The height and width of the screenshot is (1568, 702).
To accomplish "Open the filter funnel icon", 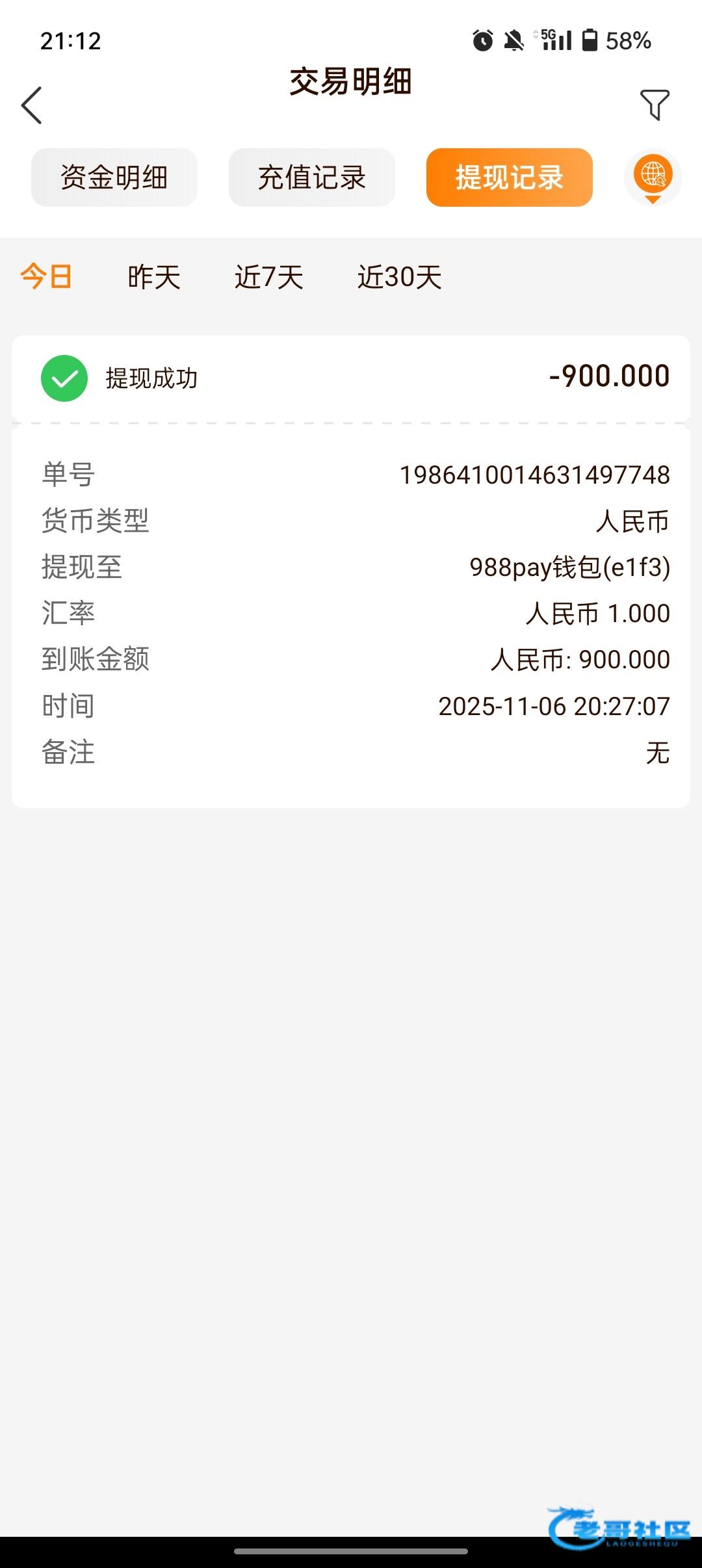I will tap(655, 105).
